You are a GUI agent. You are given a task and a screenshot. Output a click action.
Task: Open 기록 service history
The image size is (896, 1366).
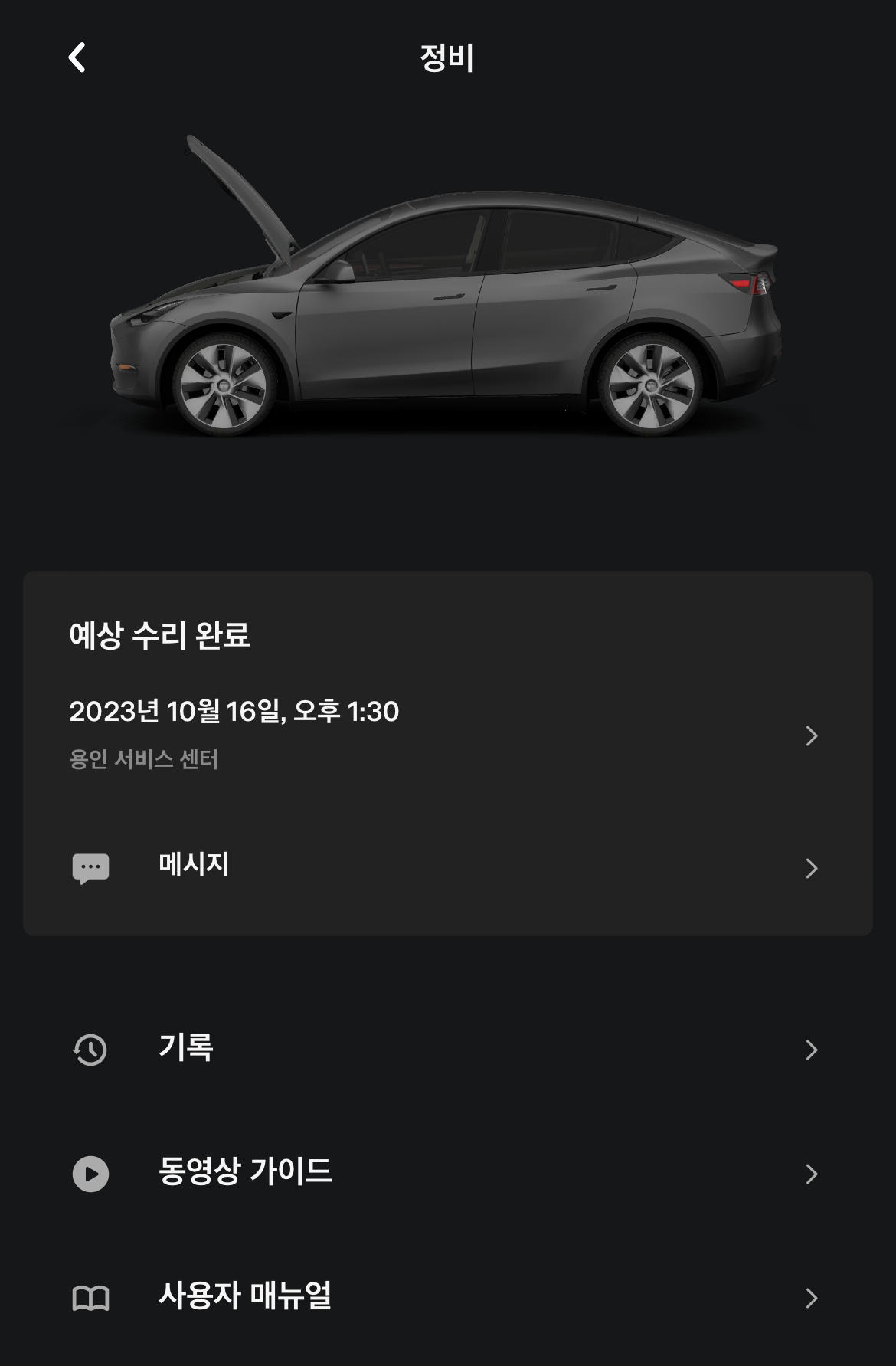tap(444, 1049)
